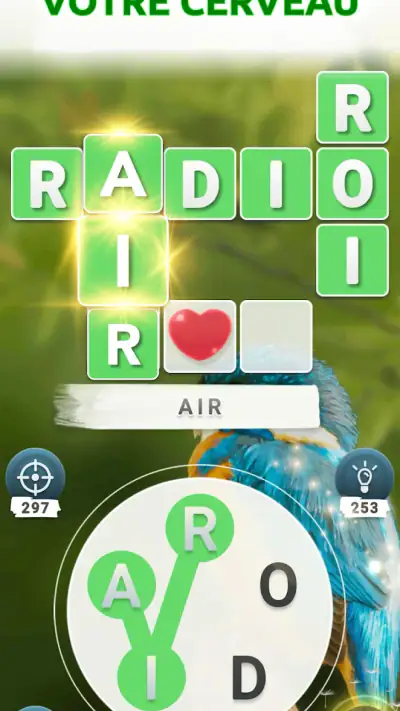The height and width of the screenshot is (711, 400).
Task: Select letter R in the wheel
Action: (200, 528)
